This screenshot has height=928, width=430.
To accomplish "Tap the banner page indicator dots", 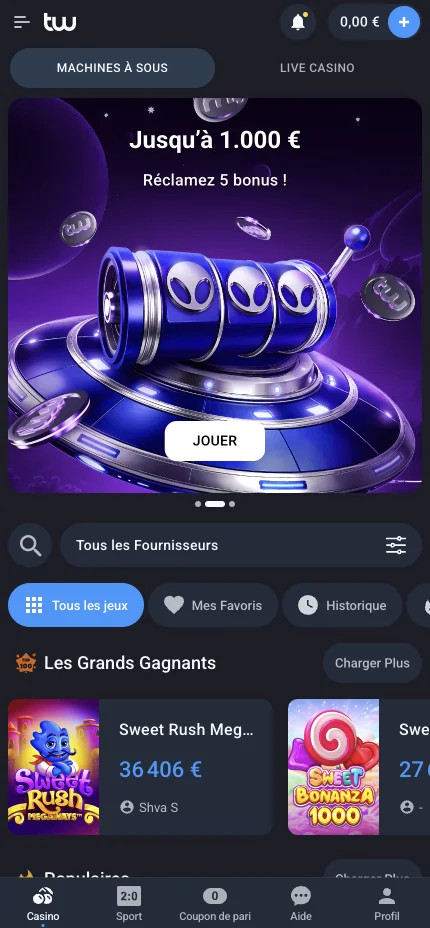I will pos(215,504).
